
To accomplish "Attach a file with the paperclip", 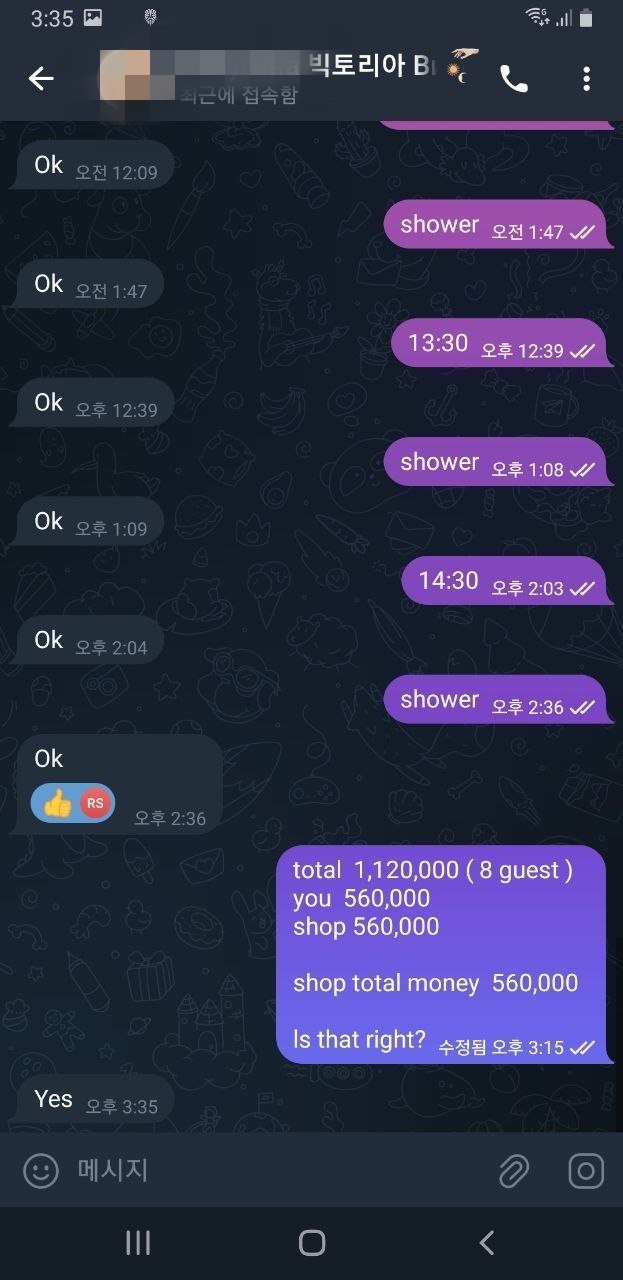I will [514, 1171].
